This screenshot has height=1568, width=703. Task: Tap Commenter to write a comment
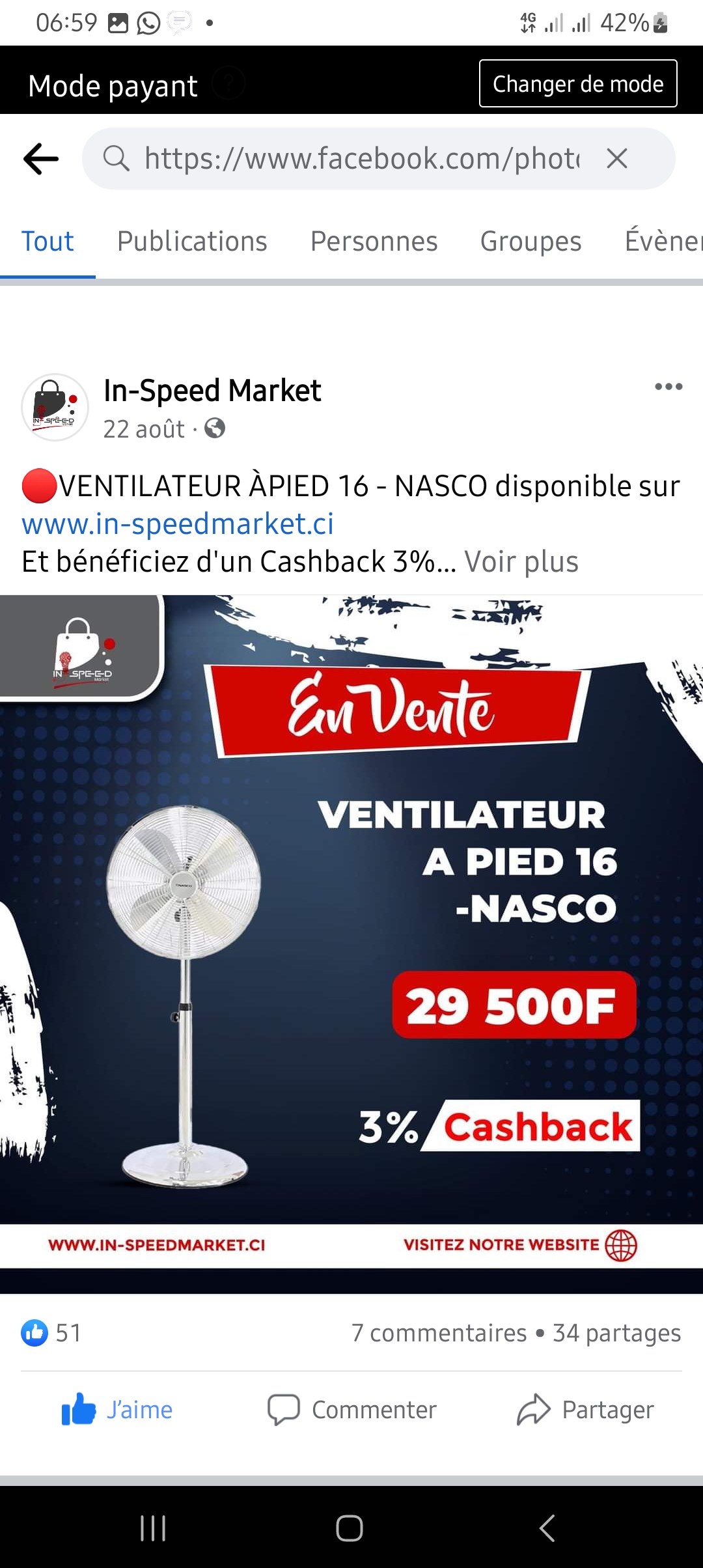tap(352, 1410)
